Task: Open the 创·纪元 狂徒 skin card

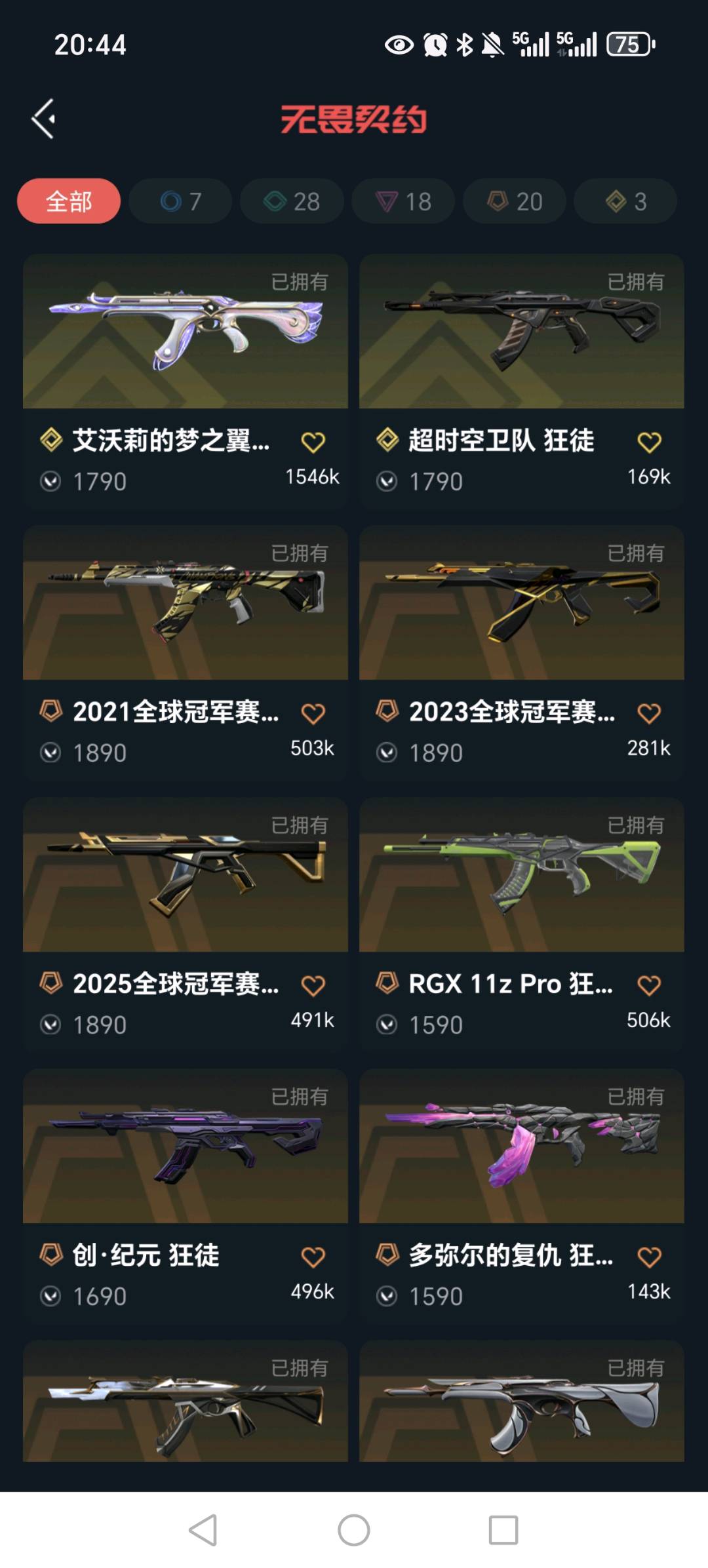Action: tap(186, 1146)
